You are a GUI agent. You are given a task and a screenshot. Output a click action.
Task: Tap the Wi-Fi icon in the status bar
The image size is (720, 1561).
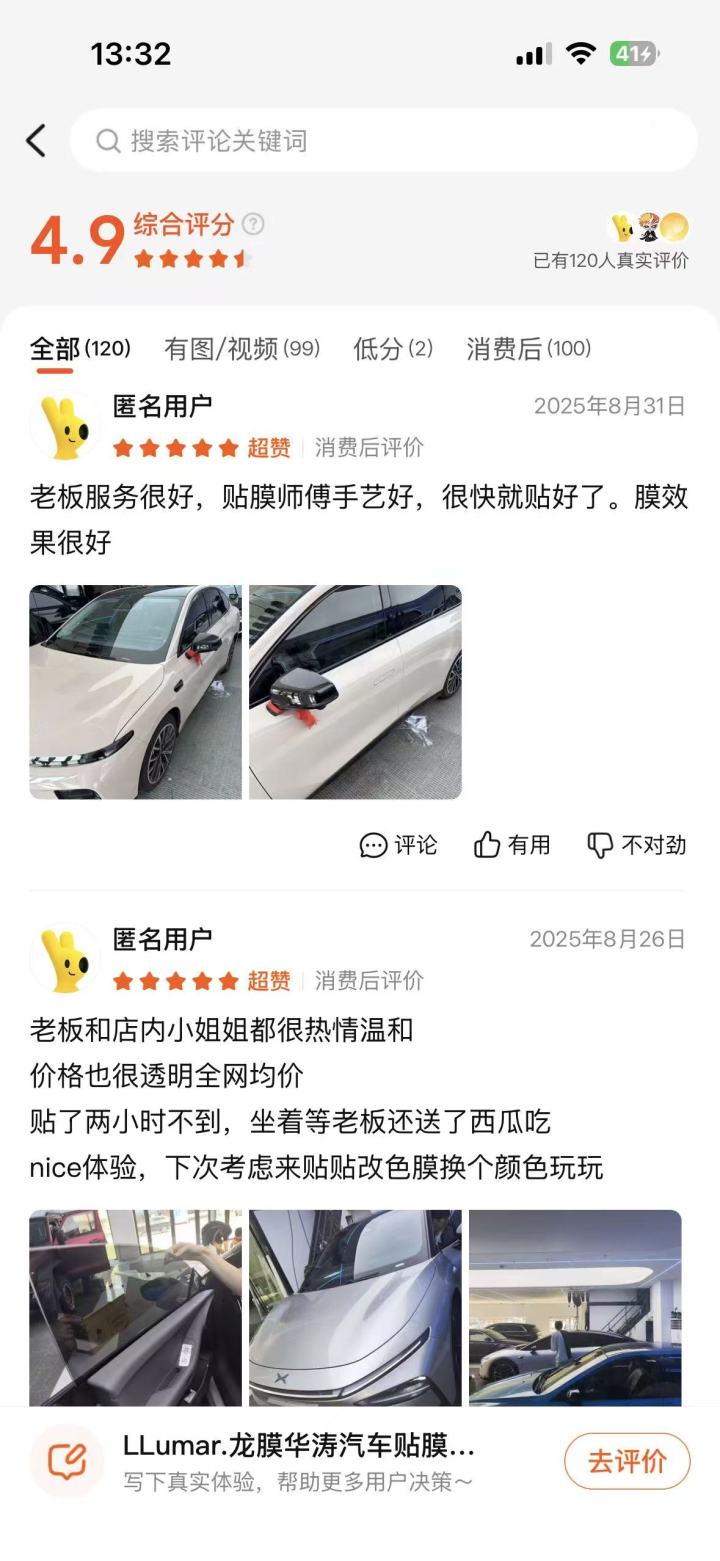[584, 57]
